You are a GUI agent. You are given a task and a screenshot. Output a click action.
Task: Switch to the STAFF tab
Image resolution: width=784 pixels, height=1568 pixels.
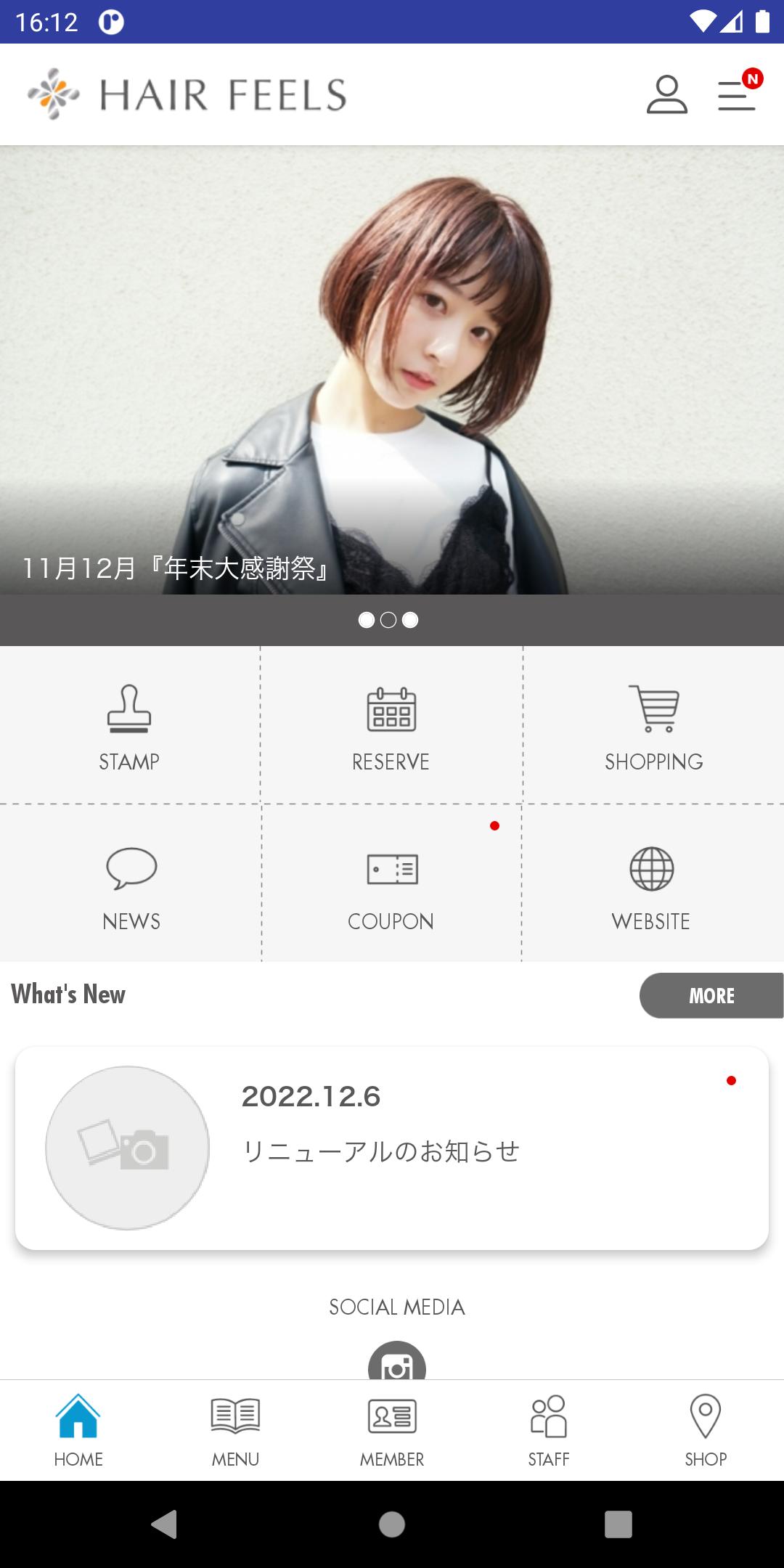pos(549,1430)
